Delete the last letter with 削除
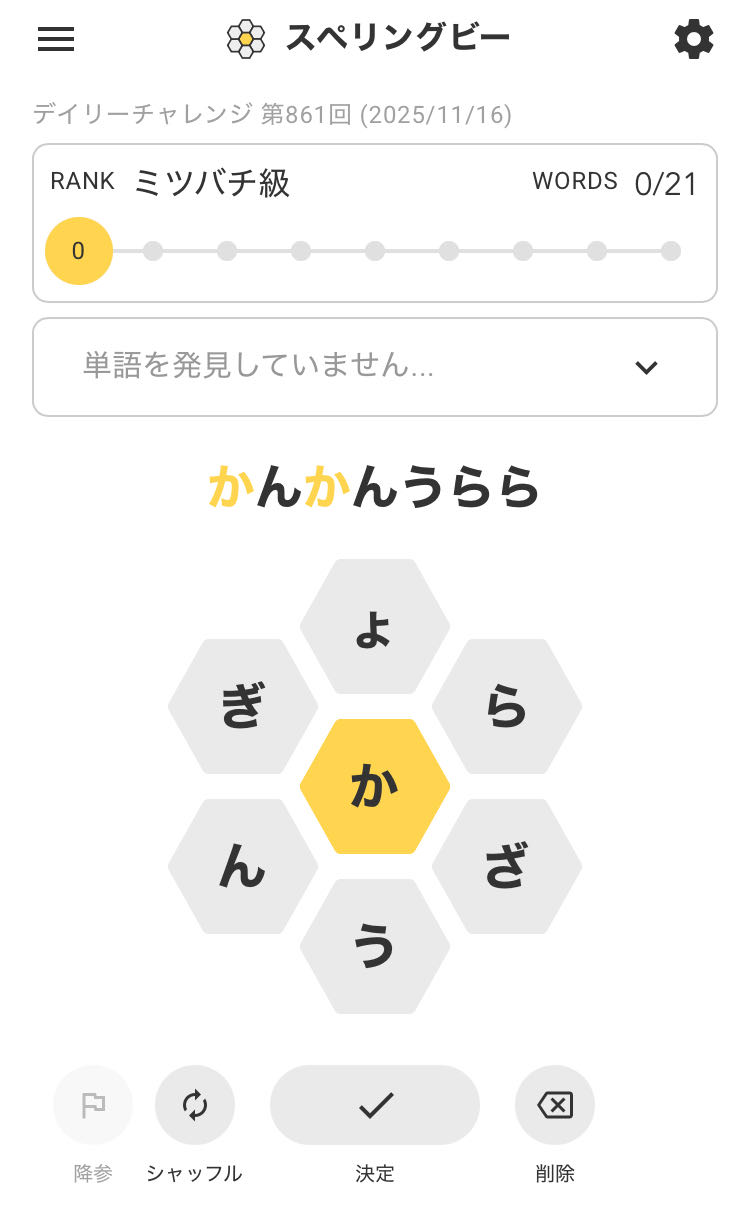This screenshot has width=750, height=1230. [x=555, y=1105]
